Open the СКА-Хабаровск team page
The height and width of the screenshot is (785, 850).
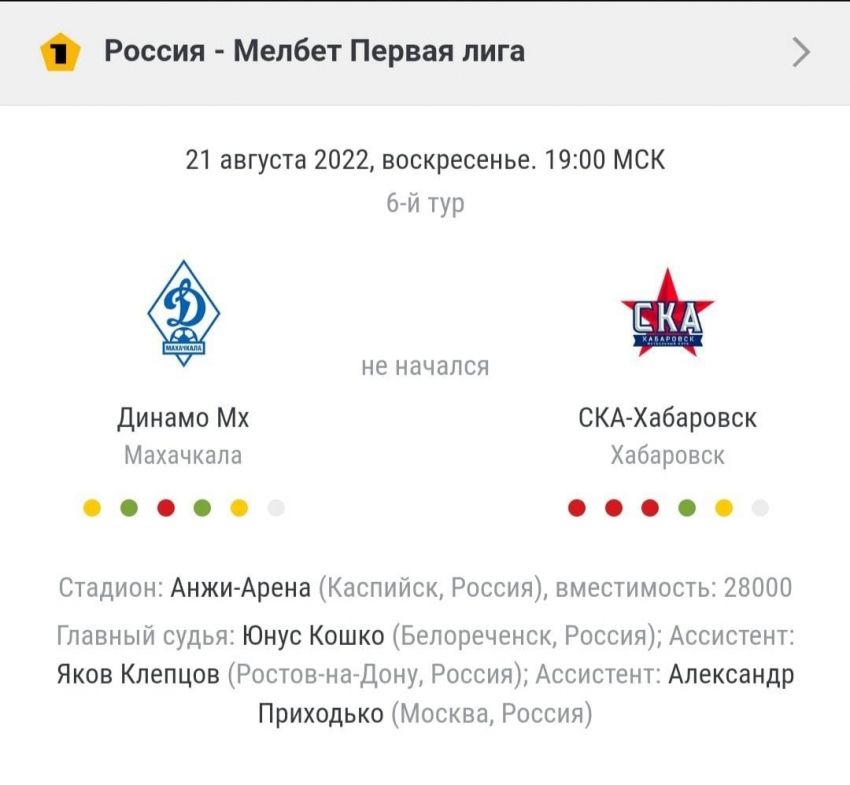point(667,417)
